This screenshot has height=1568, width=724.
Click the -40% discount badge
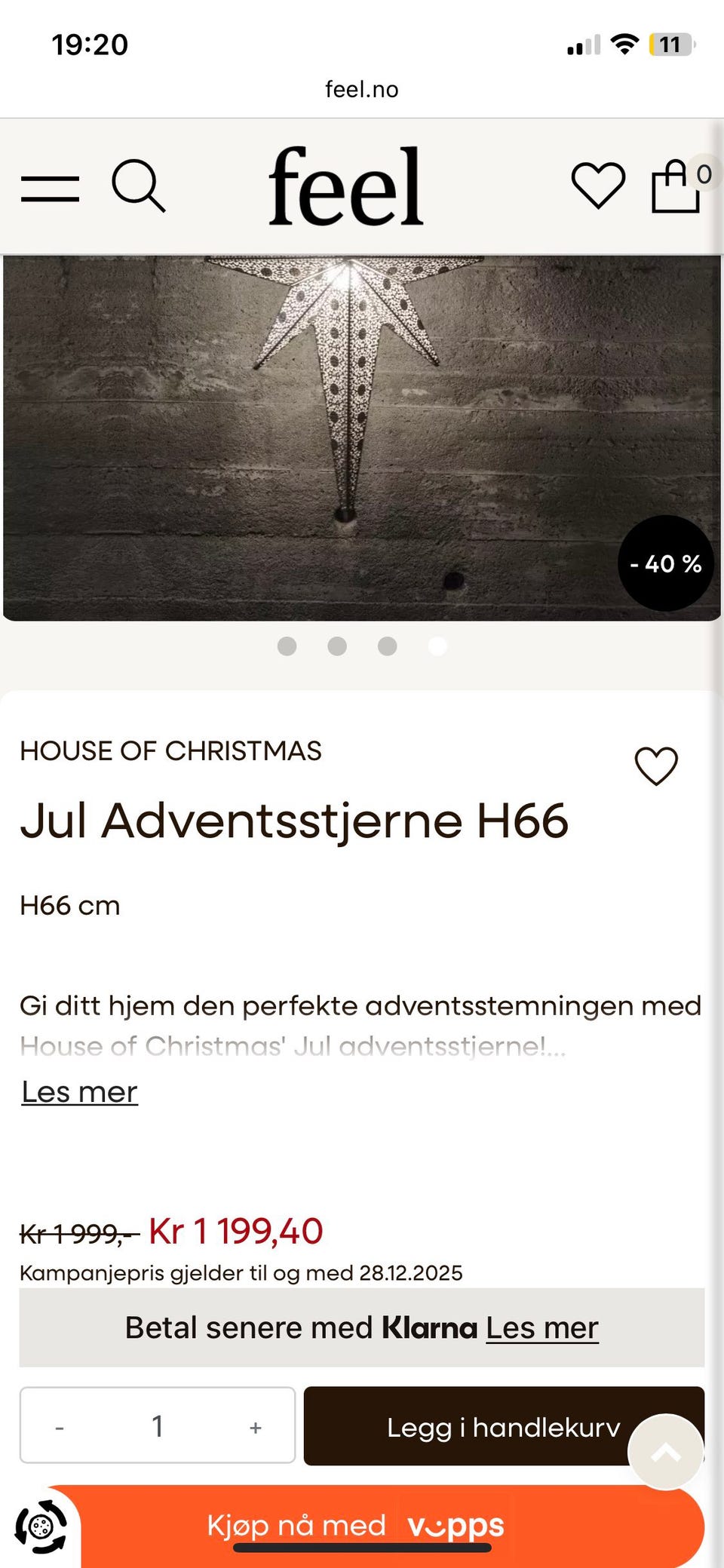point(666,564)
